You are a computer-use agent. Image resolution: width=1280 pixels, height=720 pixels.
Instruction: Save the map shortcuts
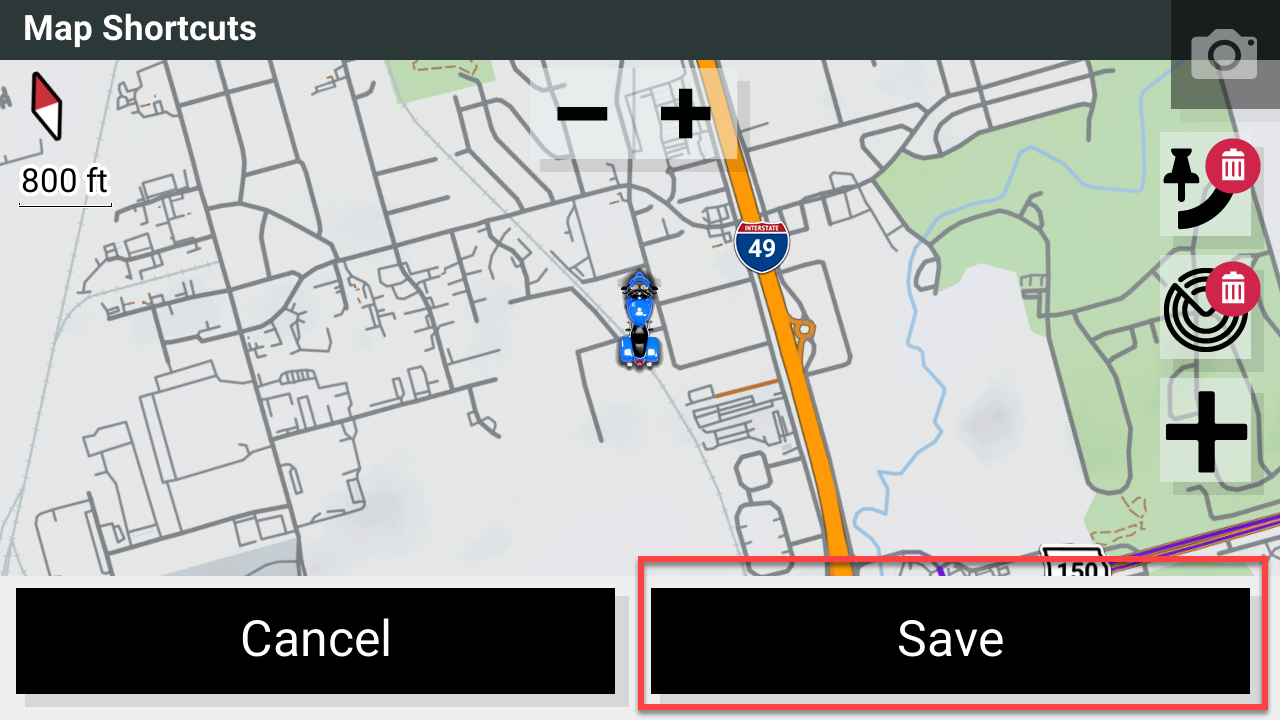[950, 640]
